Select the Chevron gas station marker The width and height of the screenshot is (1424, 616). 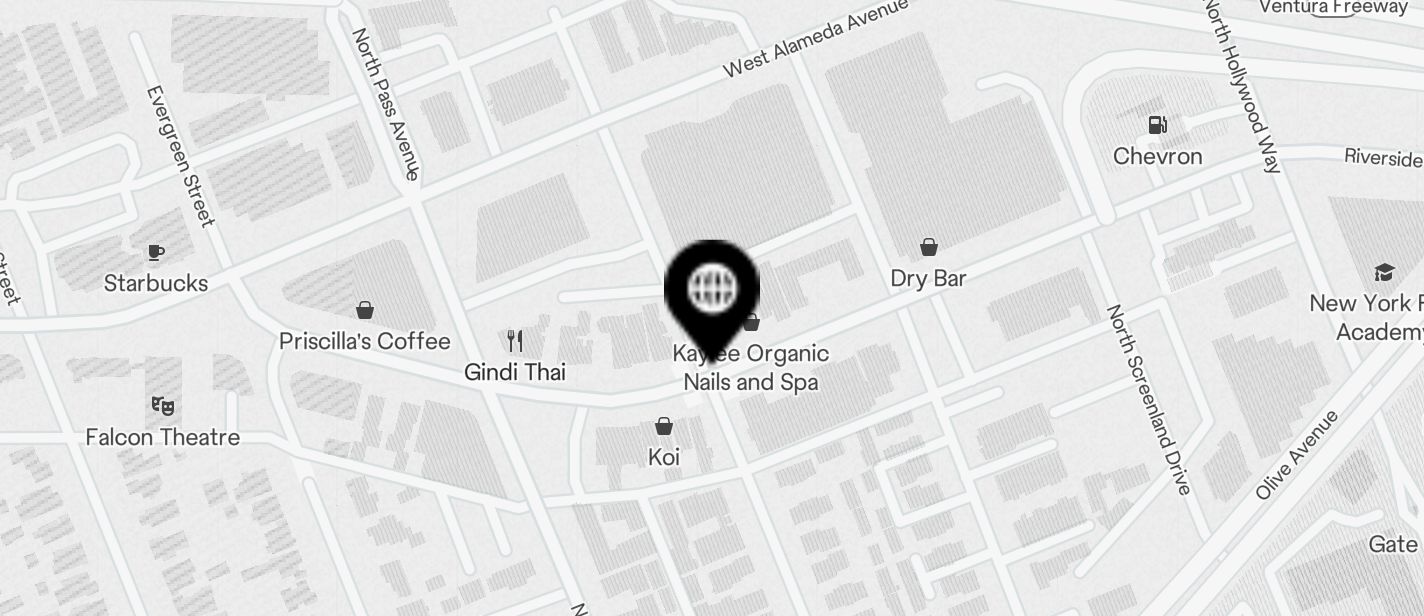1157,126
